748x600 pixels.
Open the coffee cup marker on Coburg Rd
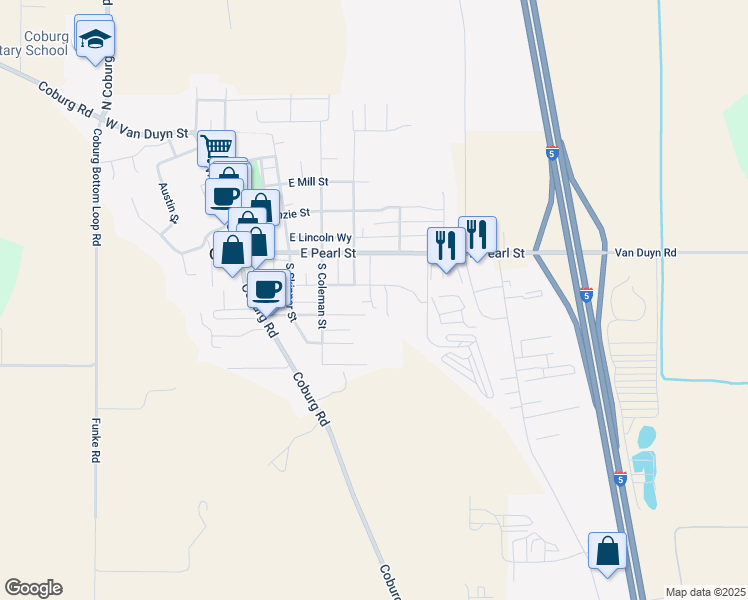click(266, 290)
